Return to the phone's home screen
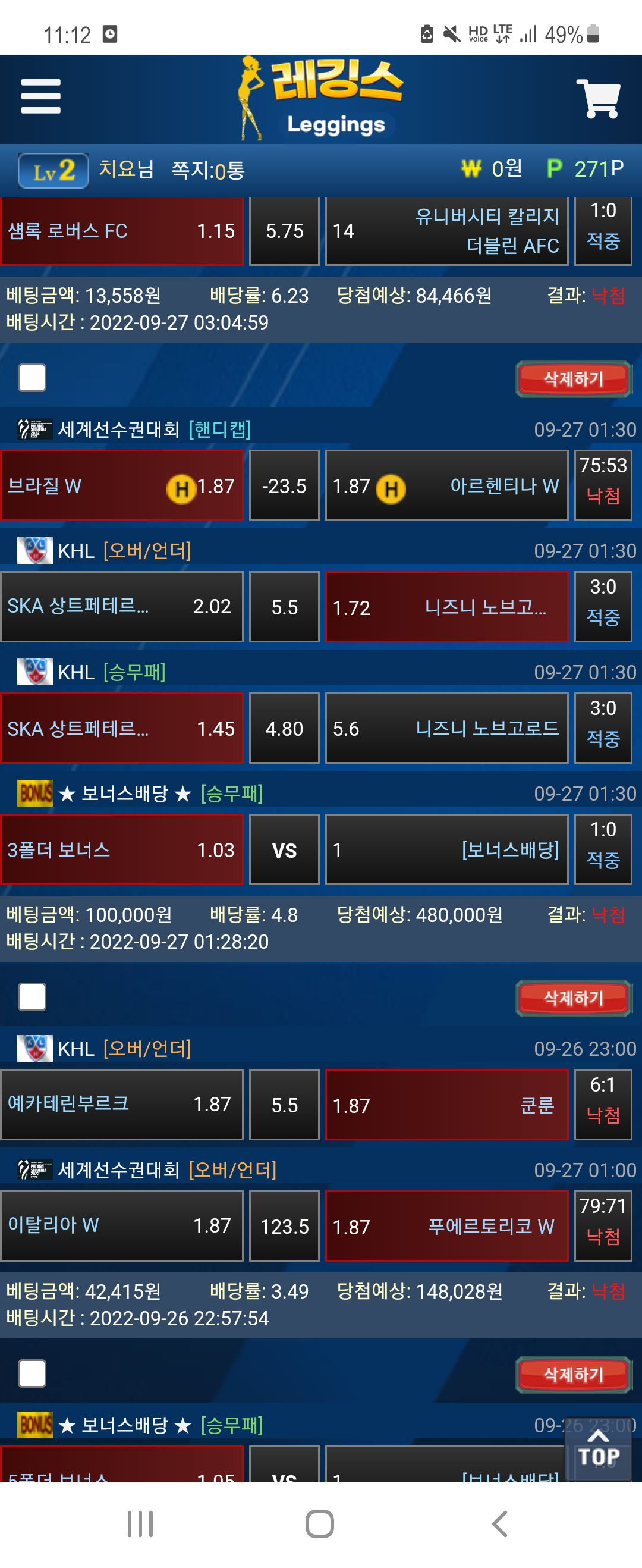Screen dimensions: 642x1568 click(x=319, y=1523)
